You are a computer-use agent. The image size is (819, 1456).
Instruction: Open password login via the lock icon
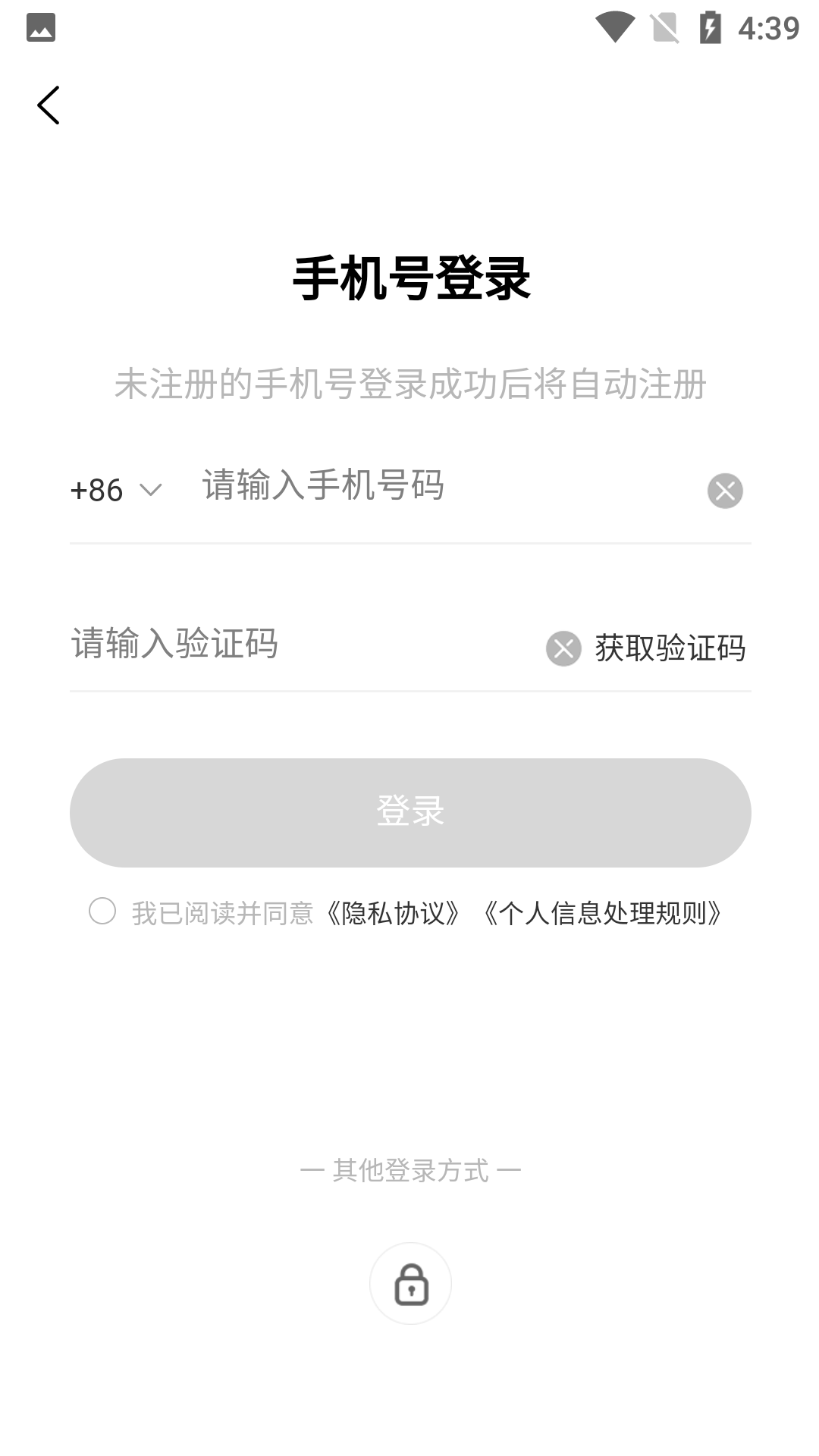[x=410, y=1282]
